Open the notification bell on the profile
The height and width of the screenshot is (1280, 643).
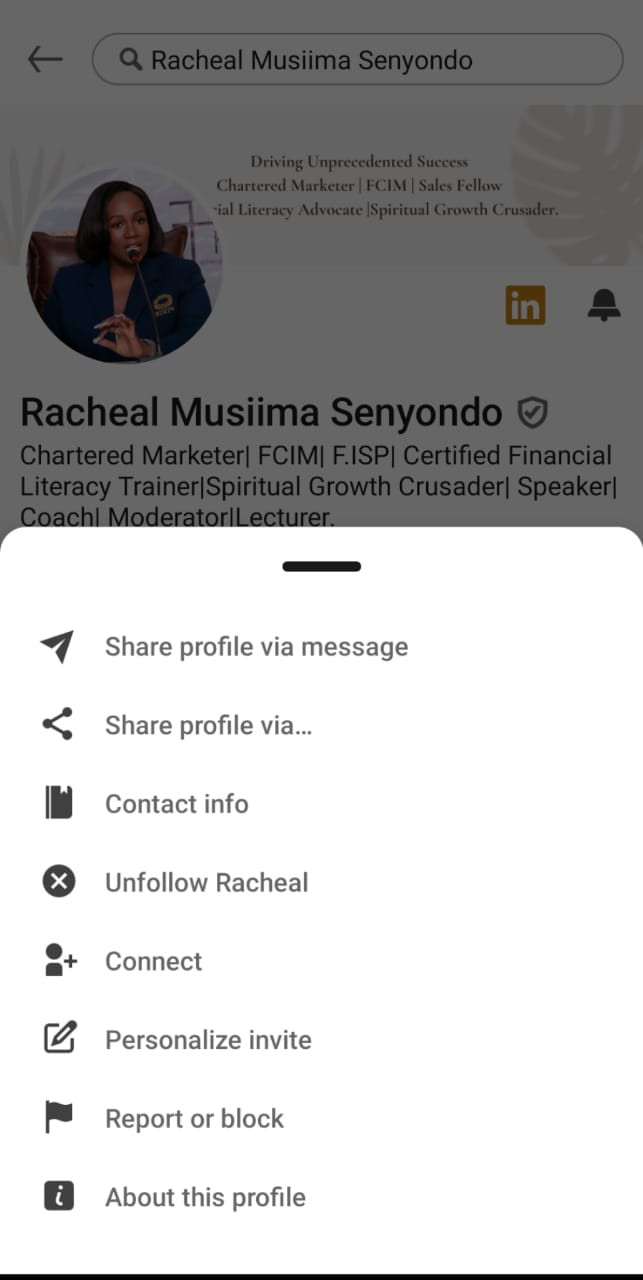[x=603, y=305]
